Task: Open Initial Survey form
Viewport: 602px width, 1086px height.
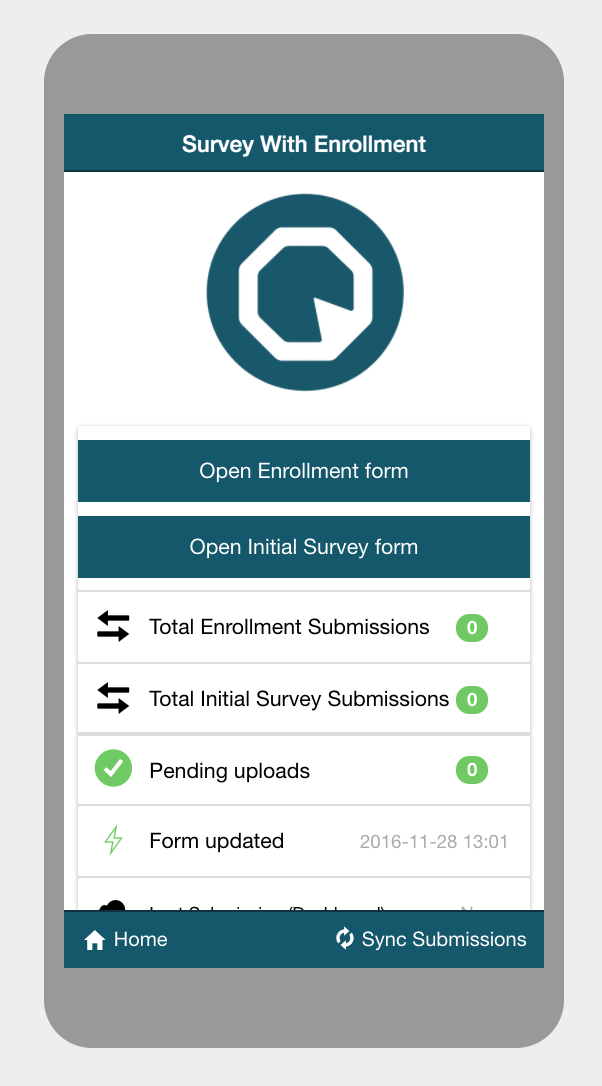Action: point(303,547)
